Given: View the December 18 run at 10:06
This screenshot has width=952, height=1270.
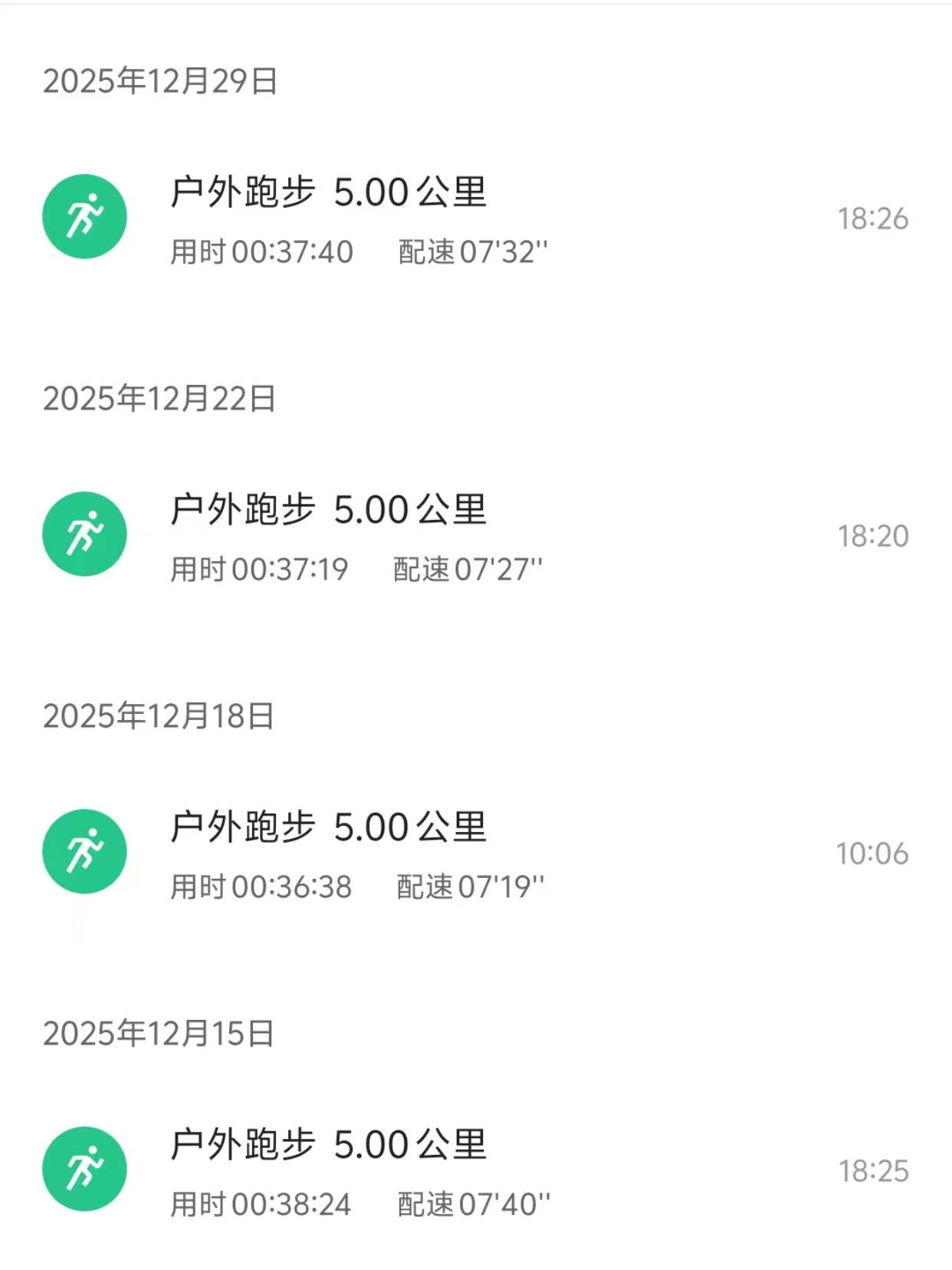Looking at the screenshot, I should (x=476, y=853).
